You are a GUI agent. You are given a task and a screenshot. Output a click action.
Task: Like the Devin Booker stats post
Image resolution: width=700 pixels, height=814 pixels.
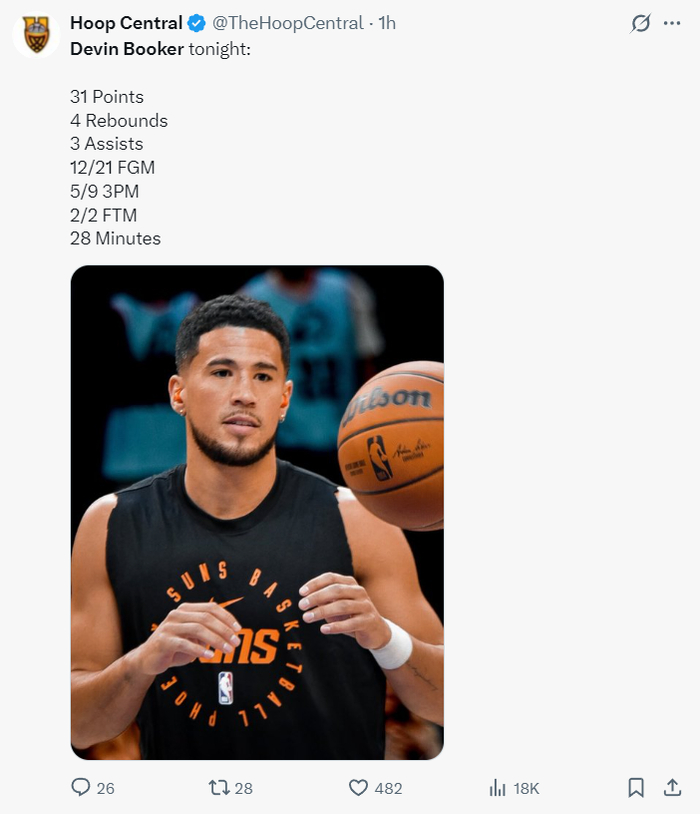tap(359, 788)
